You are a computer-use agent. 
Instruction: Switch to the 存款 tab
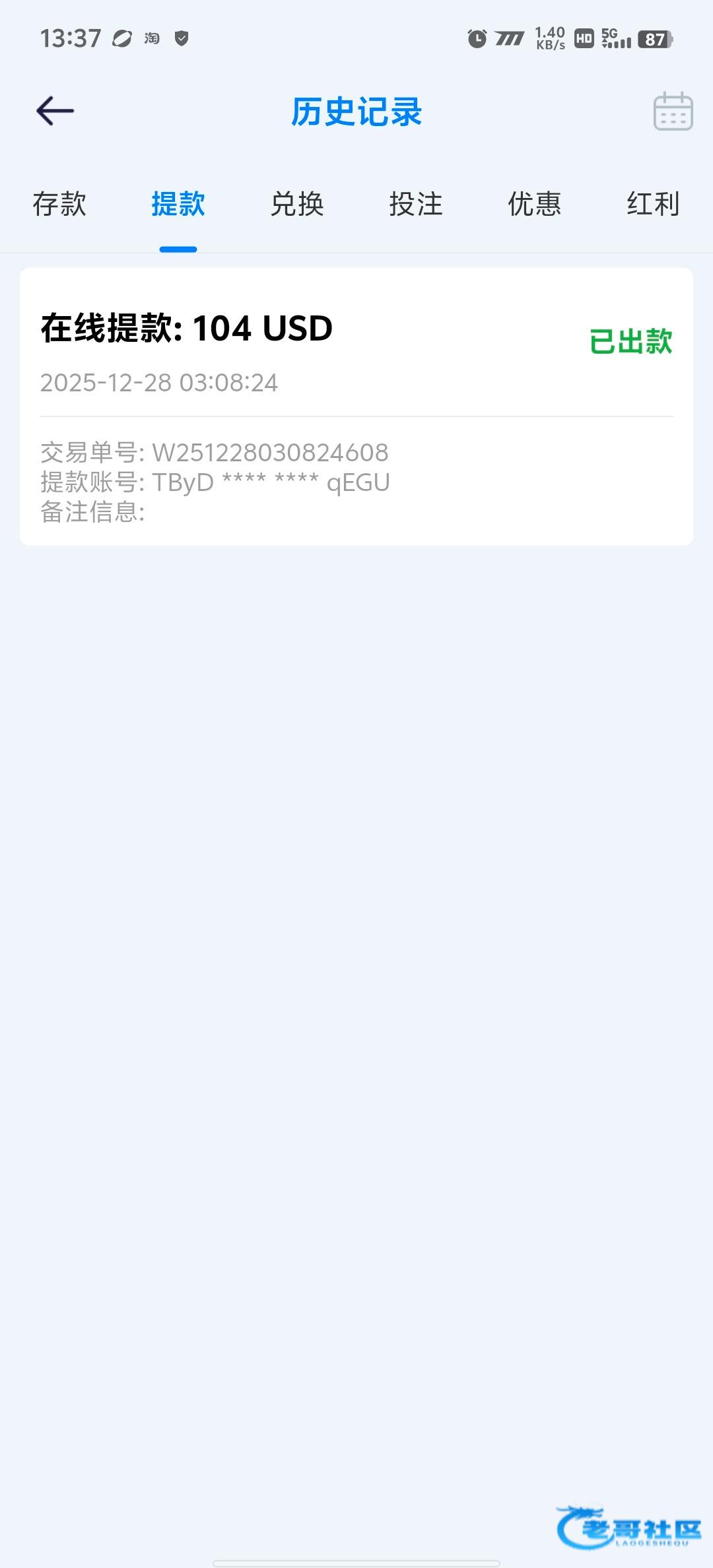[x=59, y=204]
